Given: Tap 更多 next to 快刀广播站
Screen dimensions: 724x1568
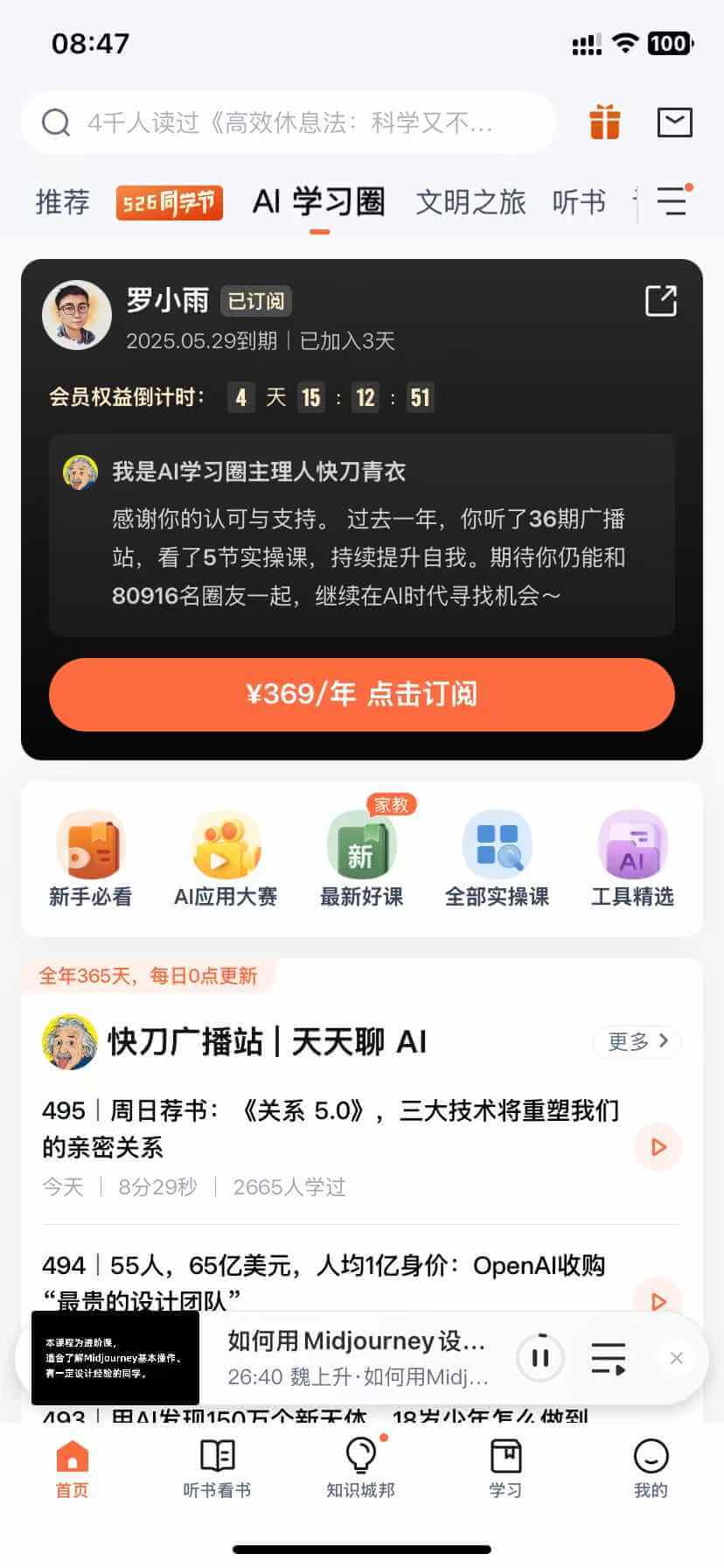Looking at the screenshot, I should 637,1041.
